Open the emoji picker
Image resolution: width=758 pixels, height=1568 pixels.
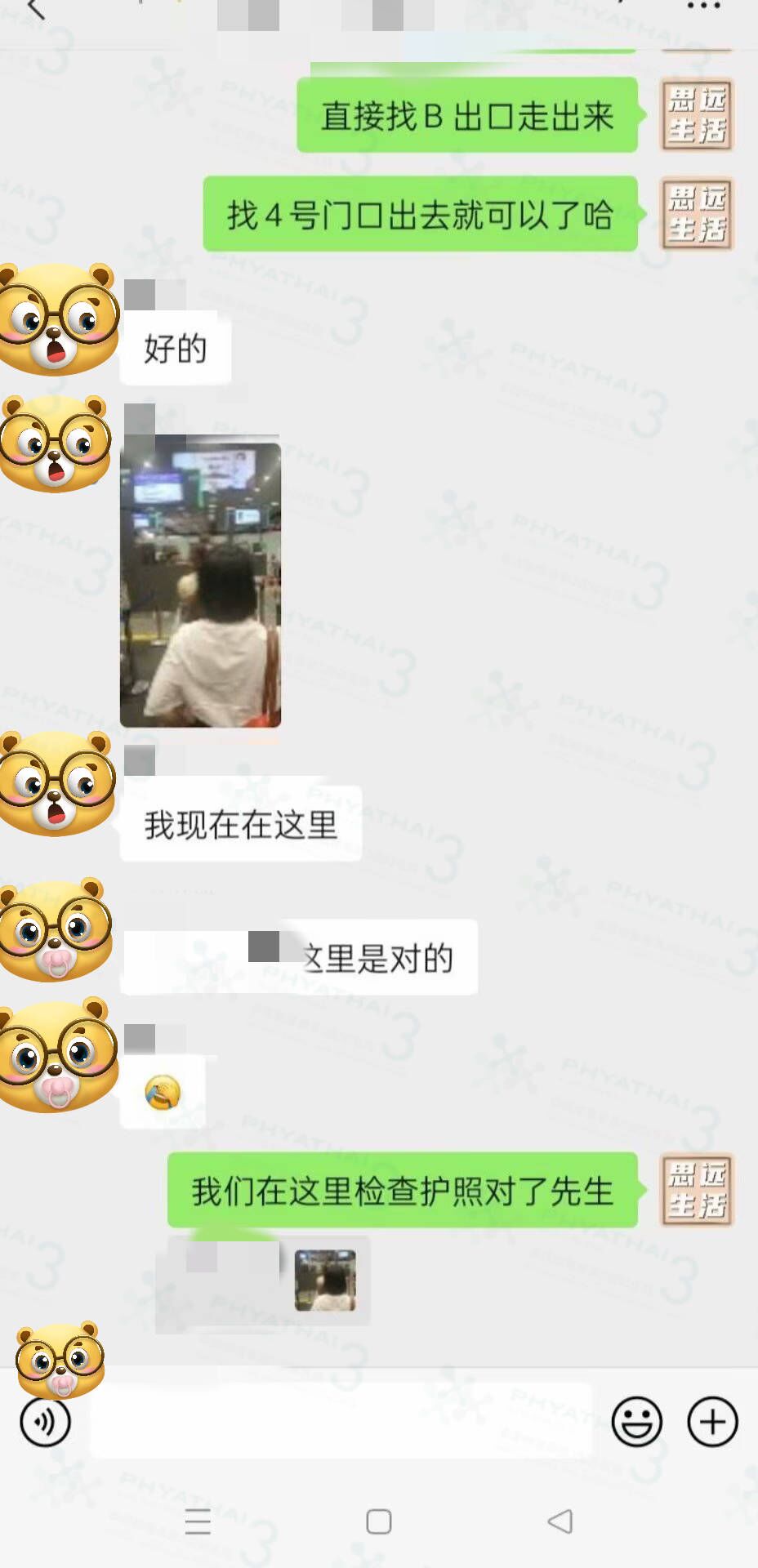click(x=636, y=1422)
